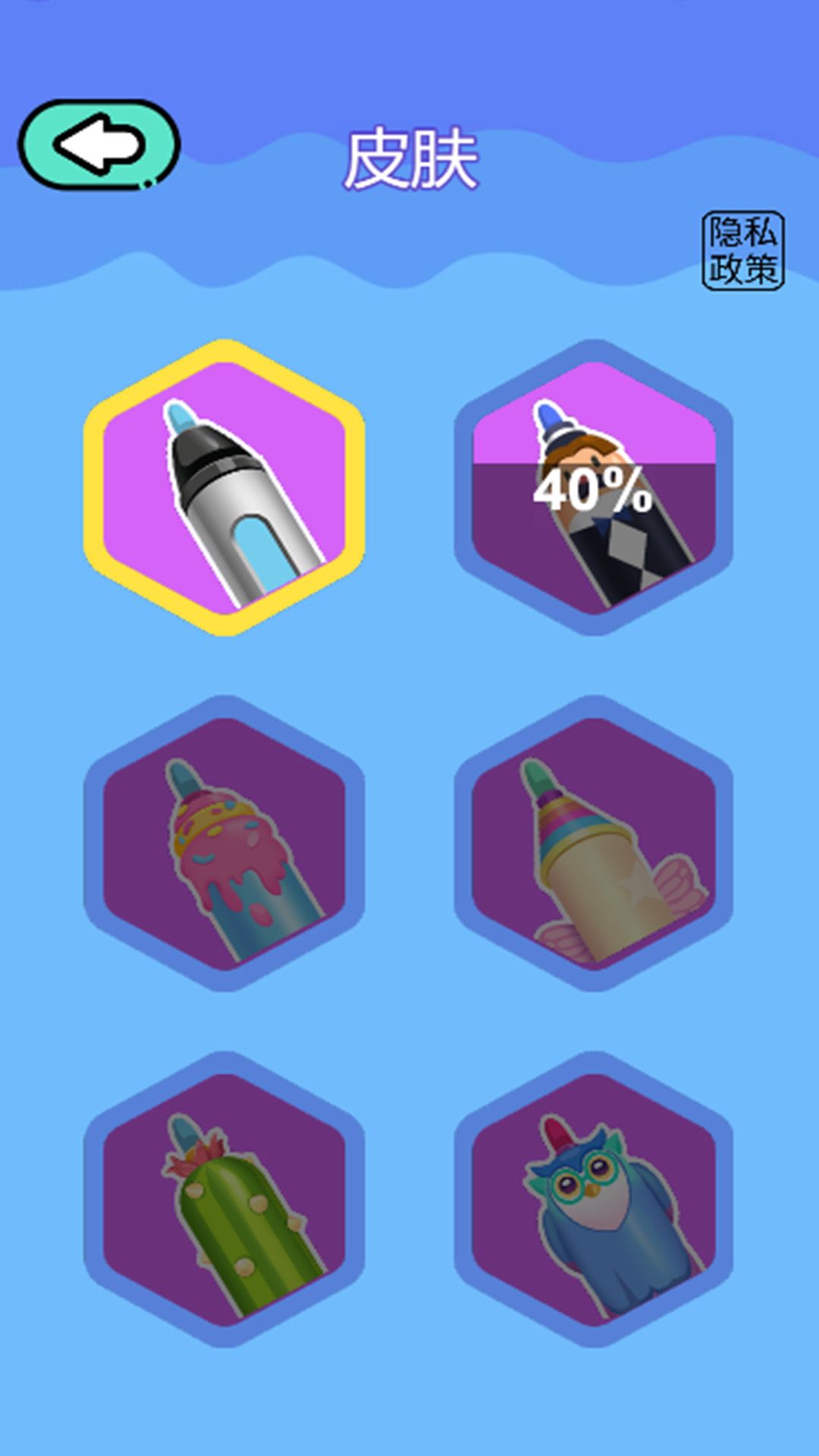Pick the winged rainbow pen skin
This screenshot has width=819, height=1456.
(594, 843)
